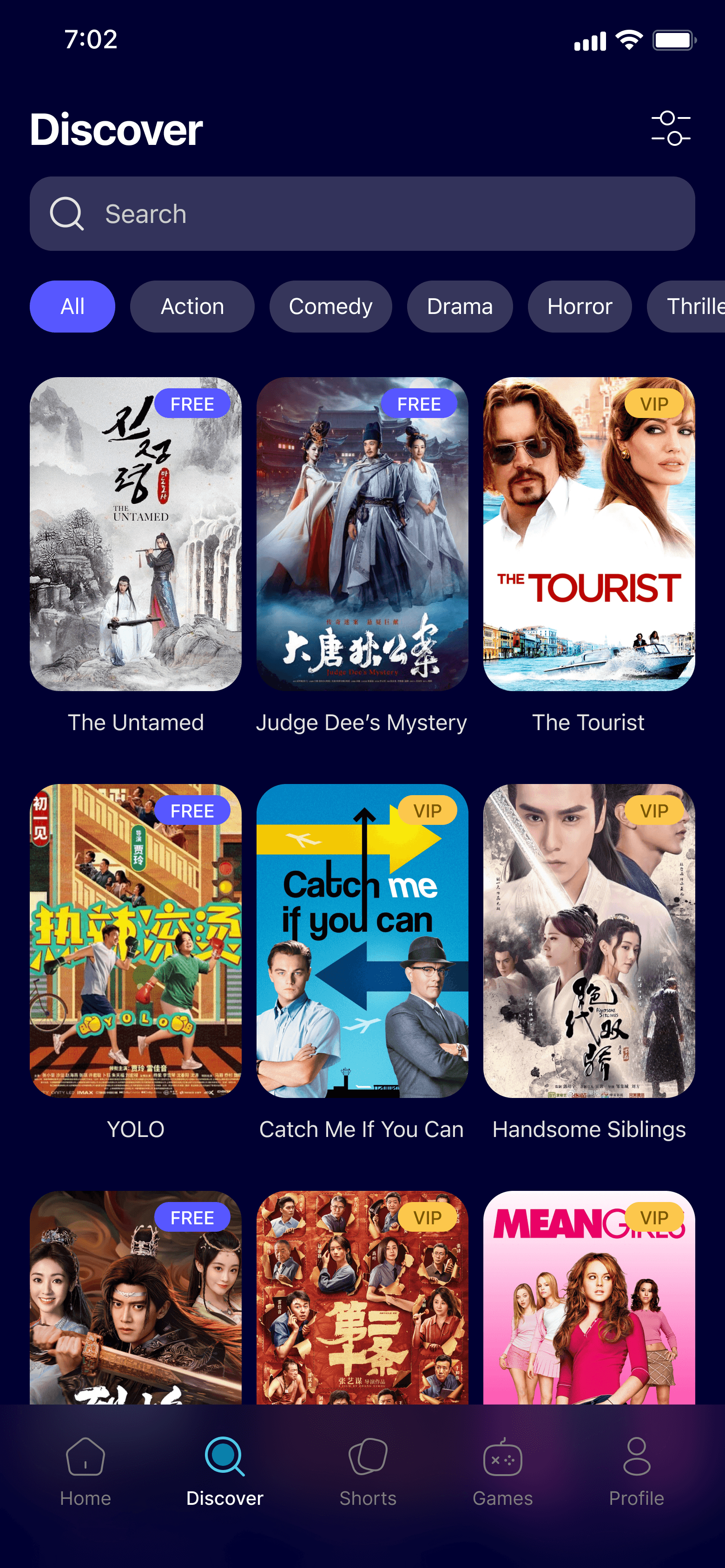Screen dimensions: 725x1568
Task: Choose the Horror genre chip
Action: coord(580,306)
